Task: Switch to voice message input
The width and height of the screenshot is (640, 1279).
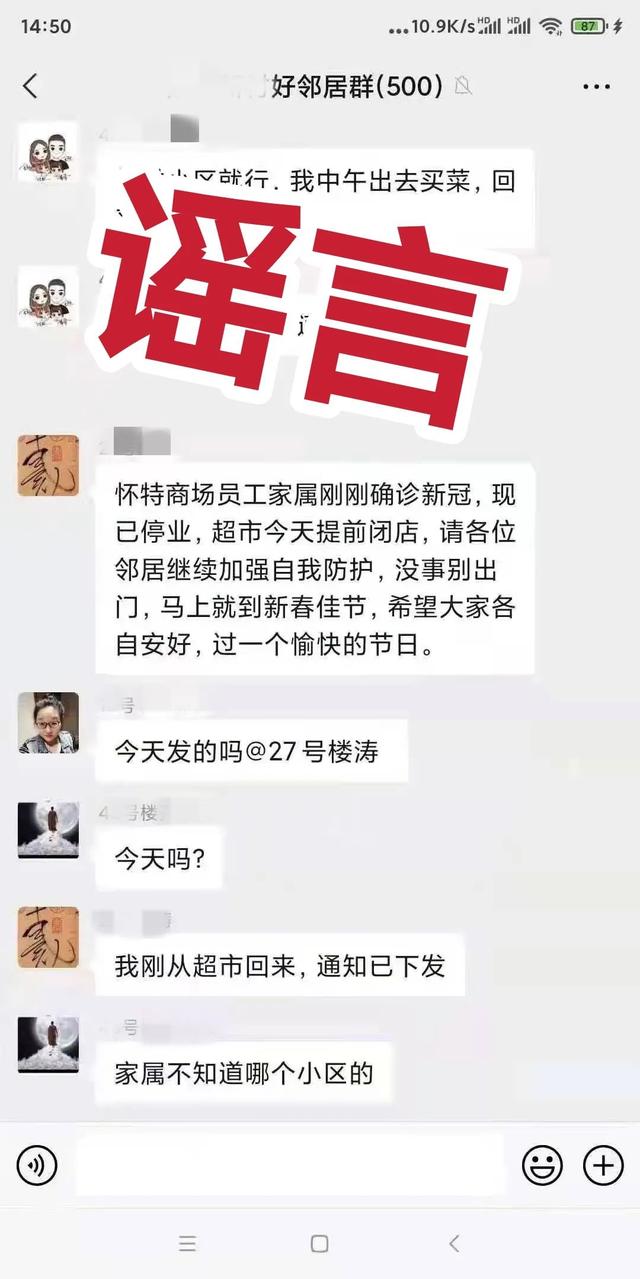Action: (x=37, y=1165)
